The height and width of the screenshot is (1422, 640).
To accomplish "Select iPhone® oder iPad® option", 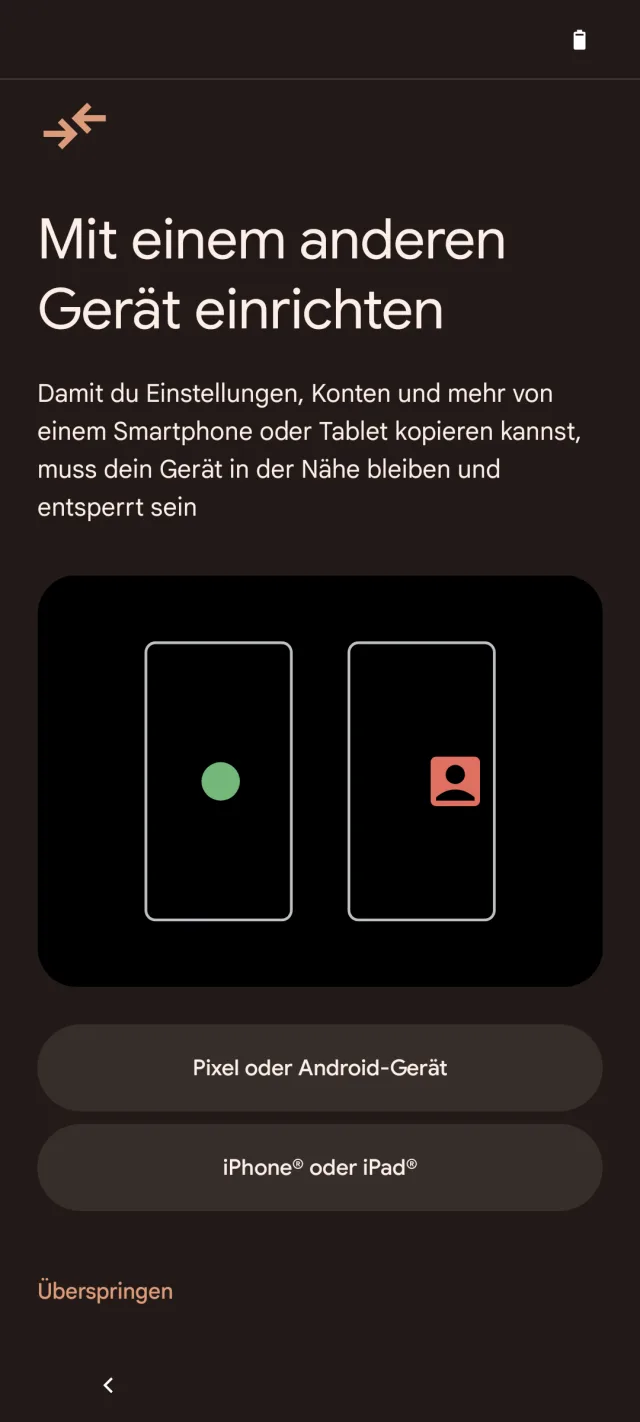I will [320, 1167].
